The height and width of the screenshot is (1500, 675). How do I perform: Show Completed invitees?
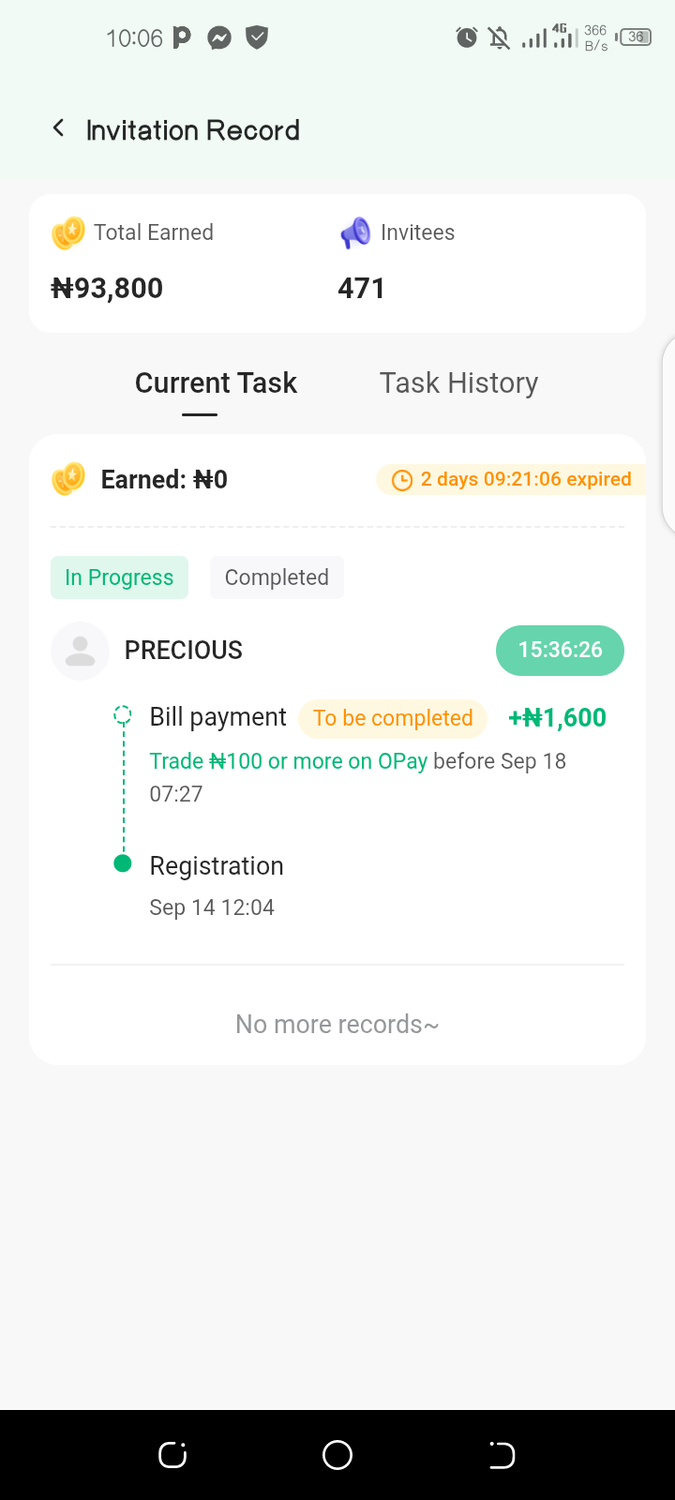(276, 577)
